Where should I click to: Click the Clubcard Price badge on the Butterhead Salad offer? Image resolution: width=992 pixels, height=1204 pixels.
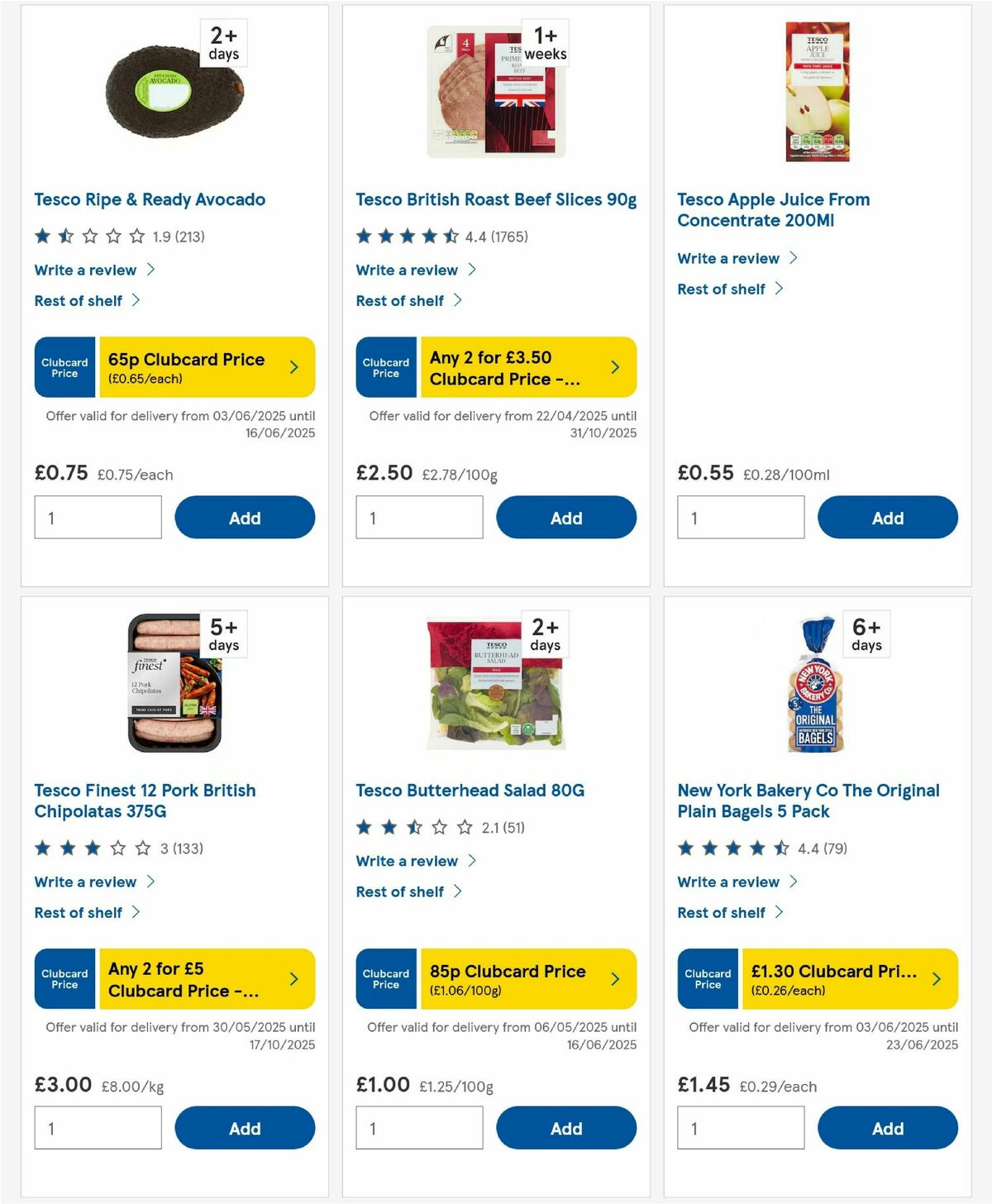[385, 978]
